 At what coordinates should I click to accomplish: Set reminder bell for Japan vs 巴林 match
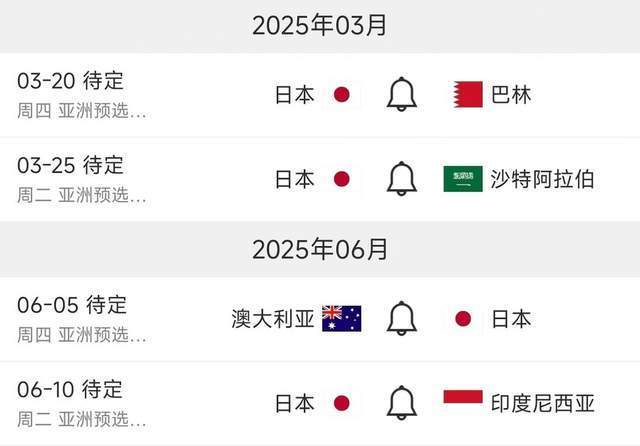(402, 95)
